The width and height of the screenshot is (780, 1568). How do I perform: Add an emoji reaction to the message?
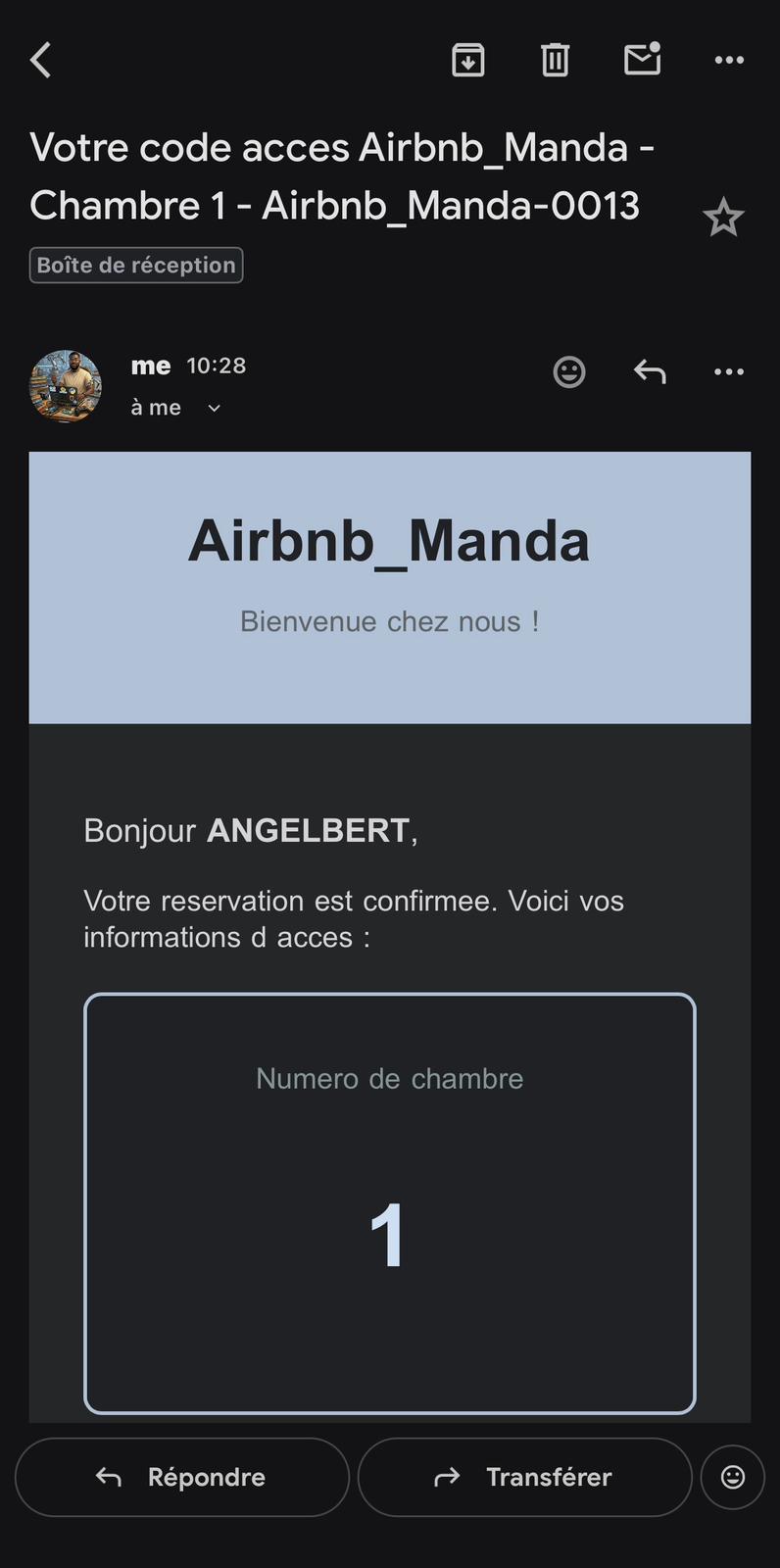pyautogui.click(x=569, y=372)
